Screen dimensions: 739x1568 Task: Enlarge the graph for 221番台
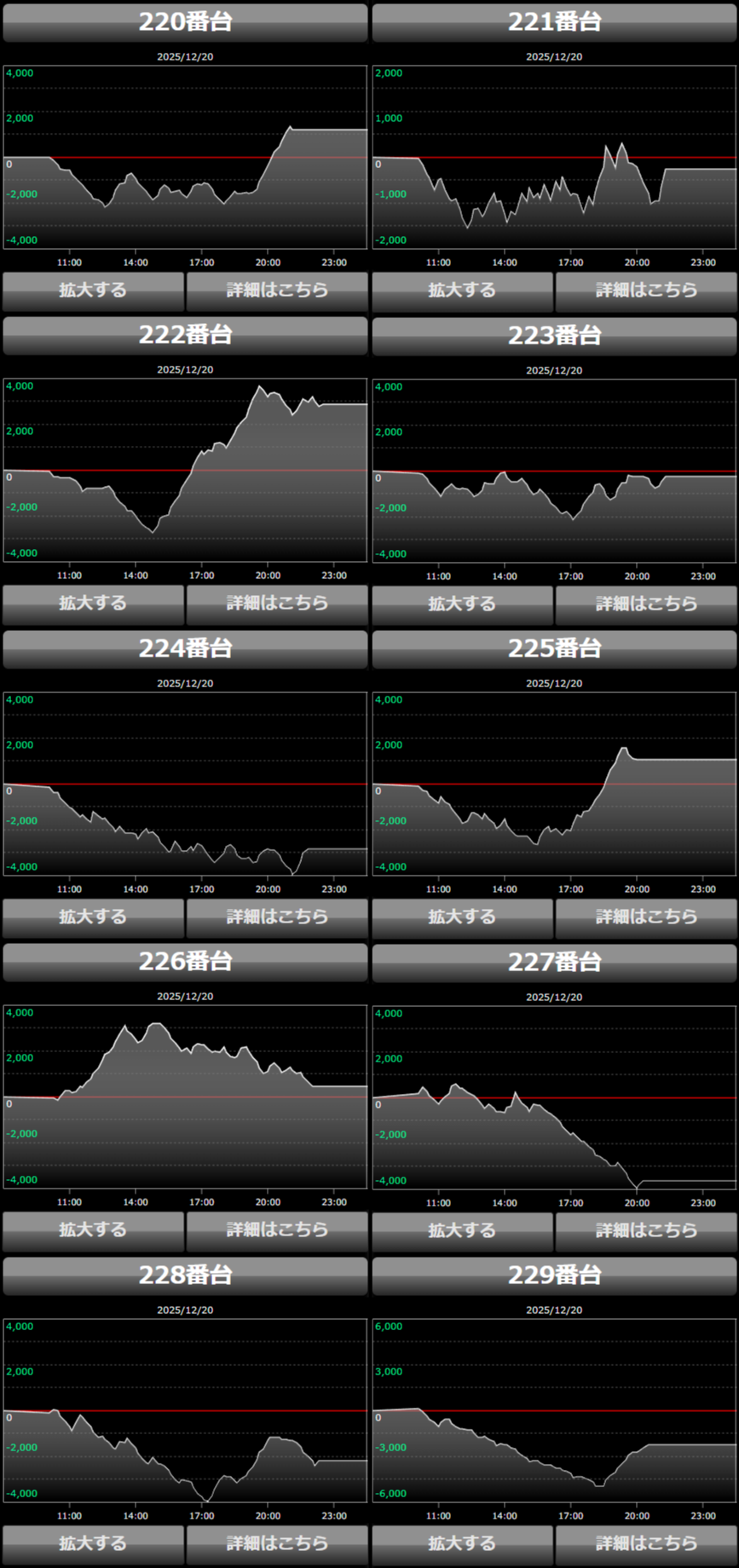[x=462, y=291]
